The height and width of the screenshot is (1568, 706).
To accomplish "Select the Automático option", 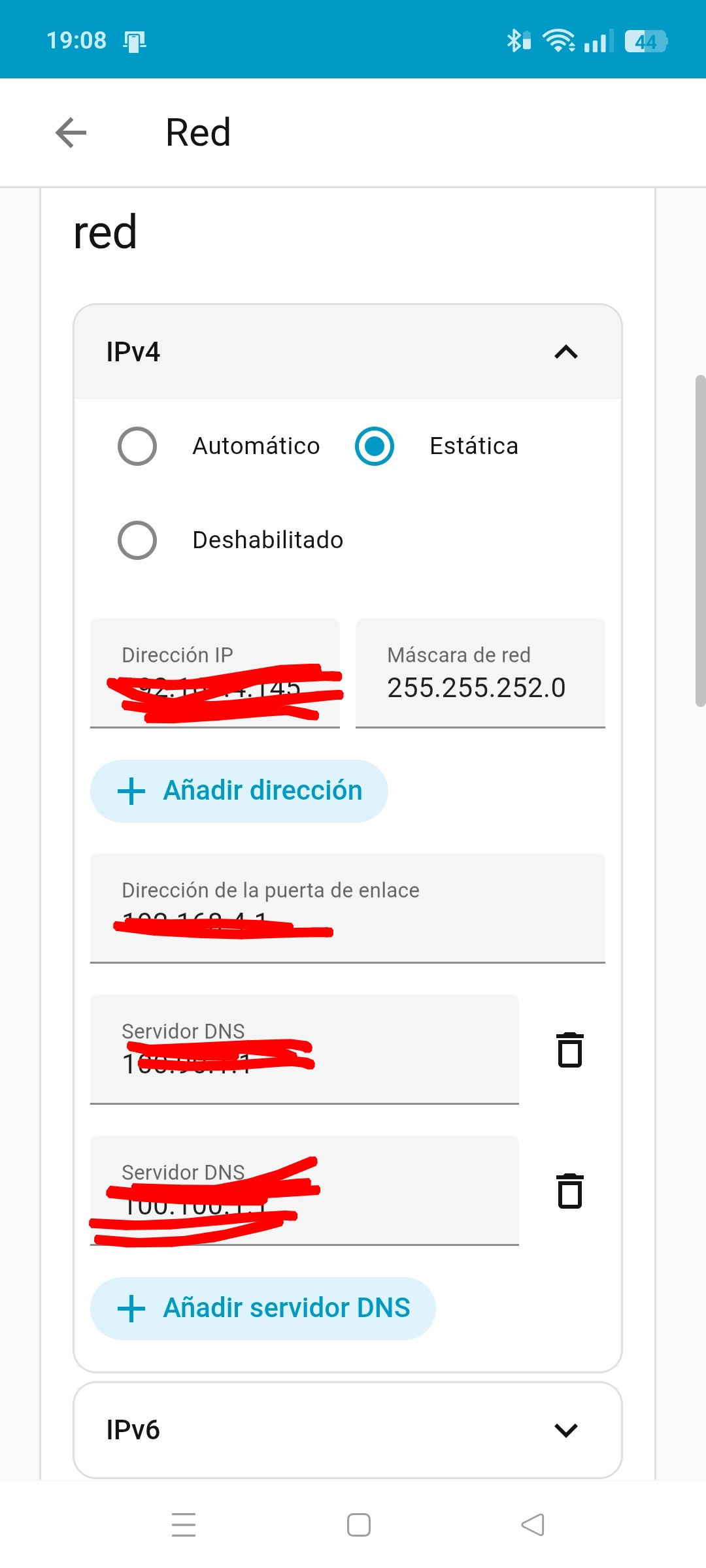I will tap(137, 446).
